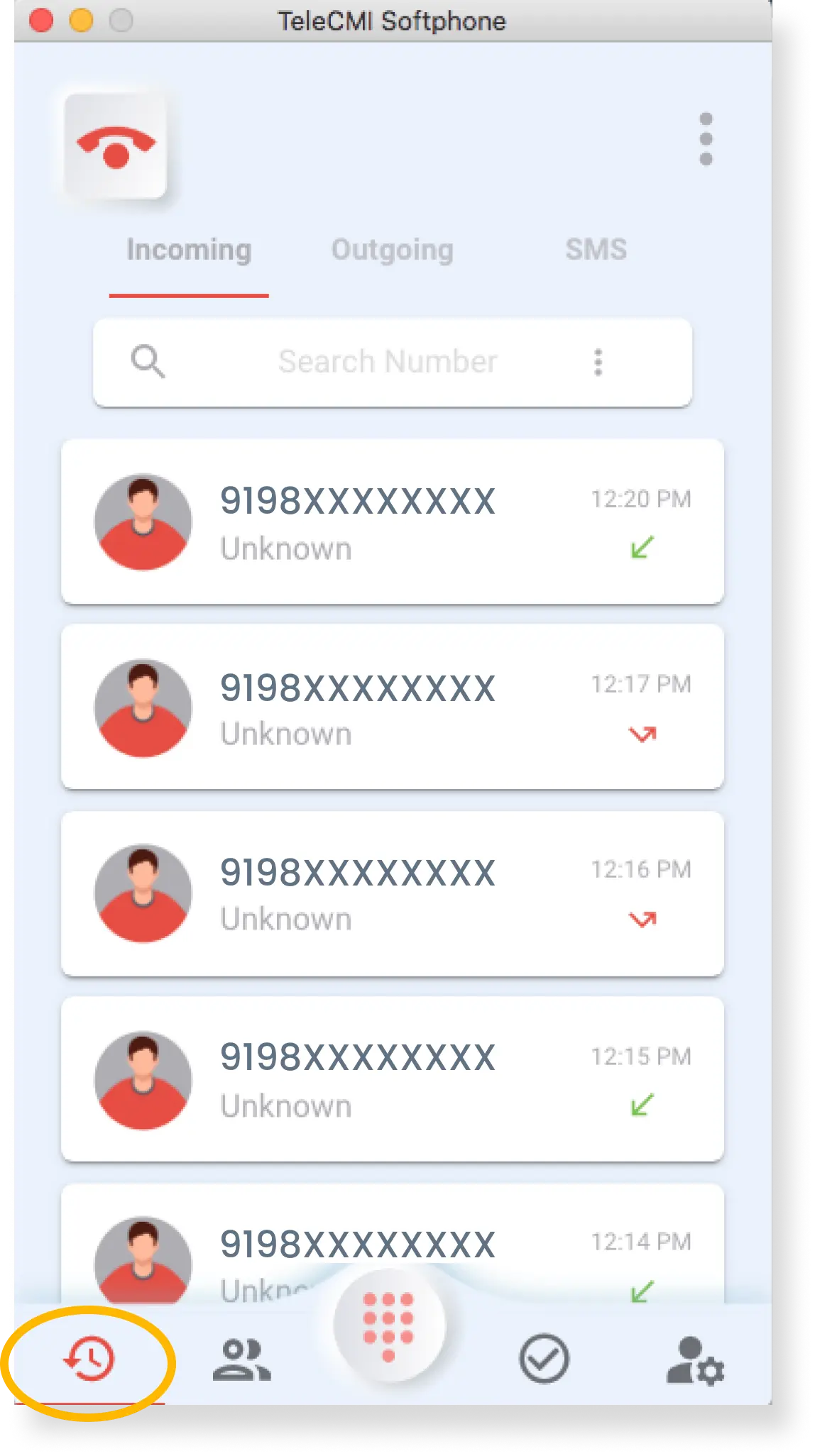The height and width of the screenshot is (1456, 815).
Task: Click inside the Search Number field
Action: (x=387, y=362)
